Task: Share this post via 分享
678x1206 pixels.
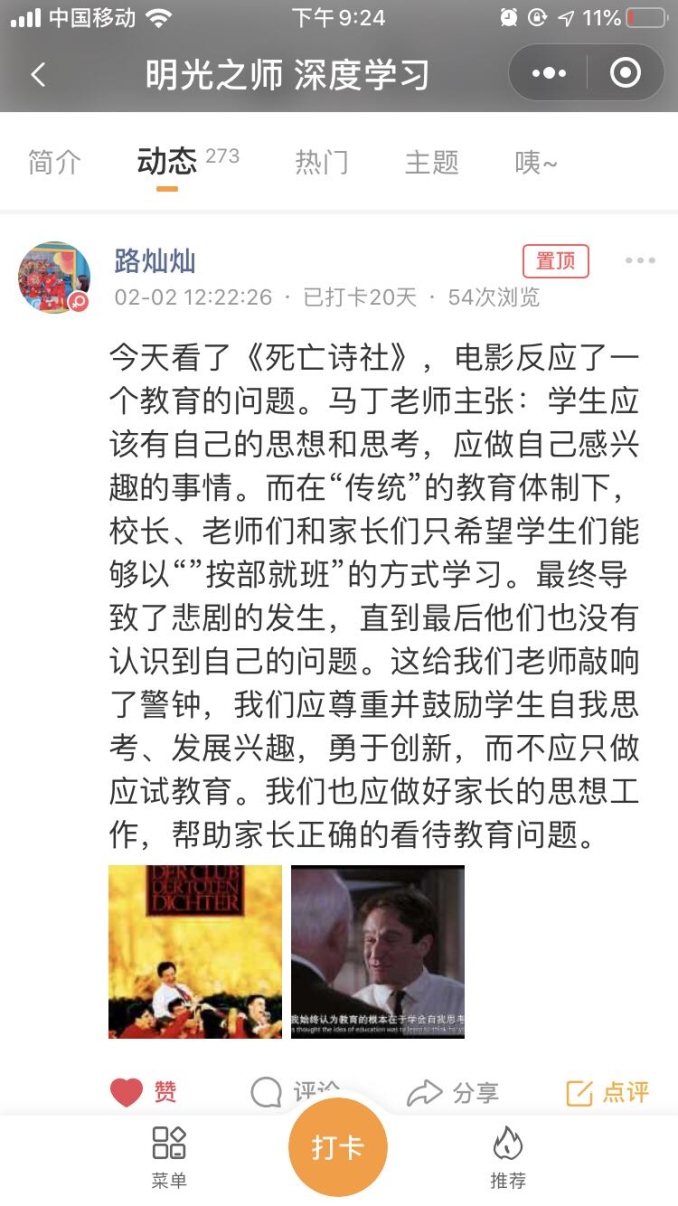Action: pyautogui.click(x=453, y=1093)
